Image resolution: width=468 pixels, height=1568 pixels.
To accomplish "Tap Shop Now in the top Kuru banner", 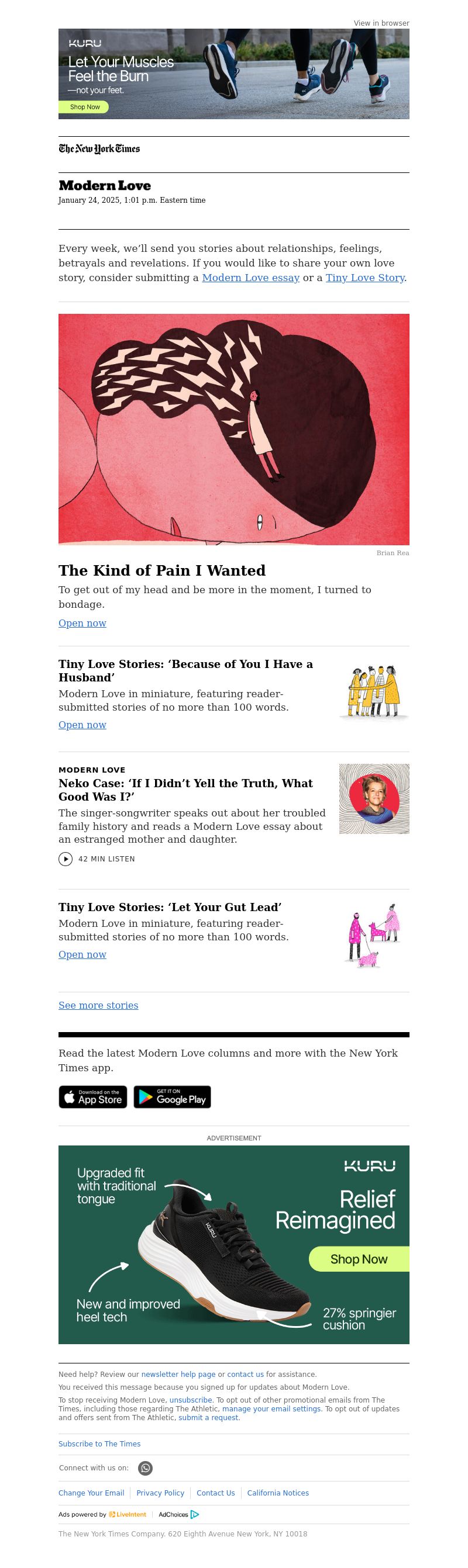I will (84, 107).
